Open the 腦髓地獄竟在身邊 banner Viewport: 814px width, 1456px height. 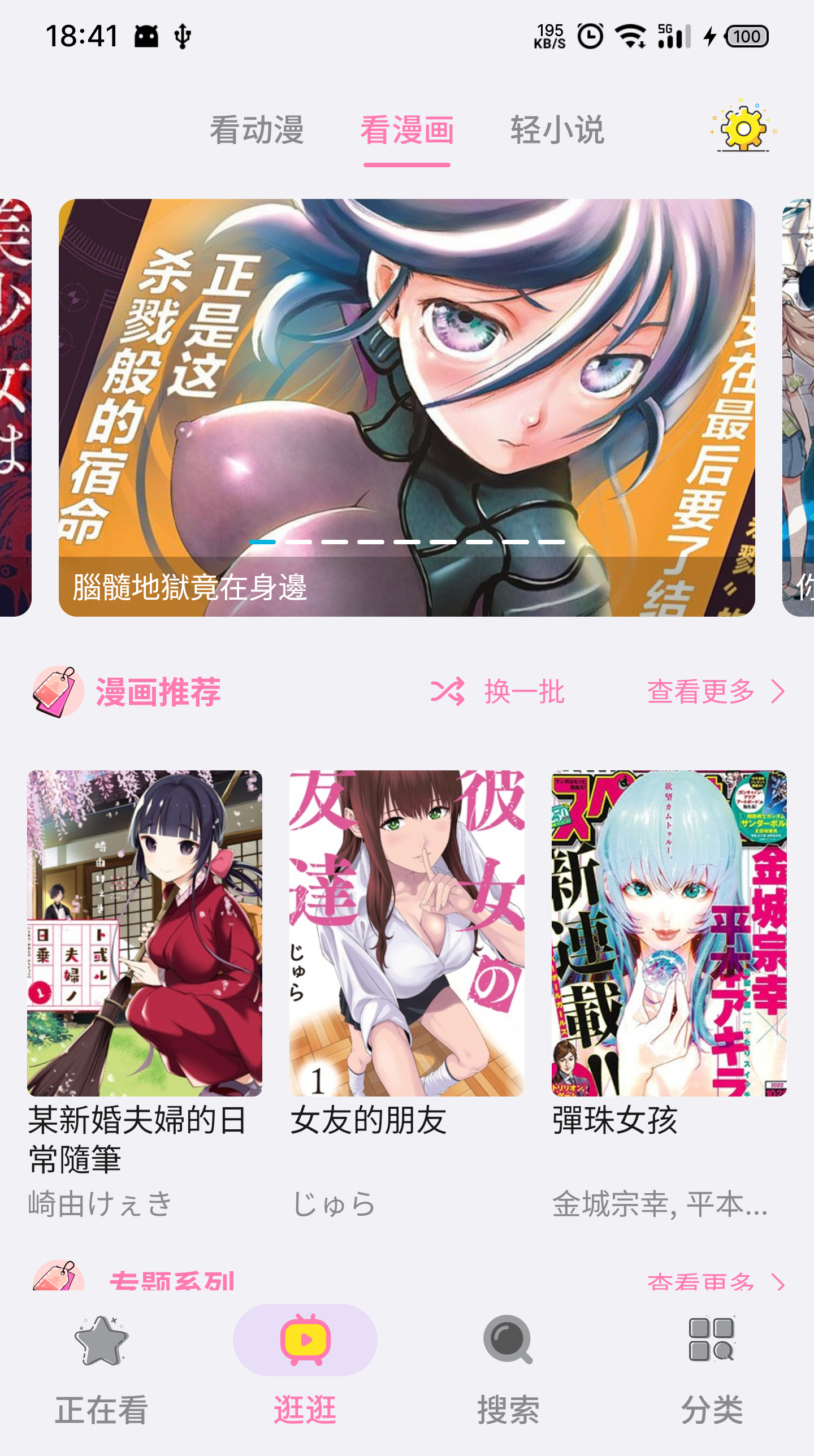(x=406, y=407)
